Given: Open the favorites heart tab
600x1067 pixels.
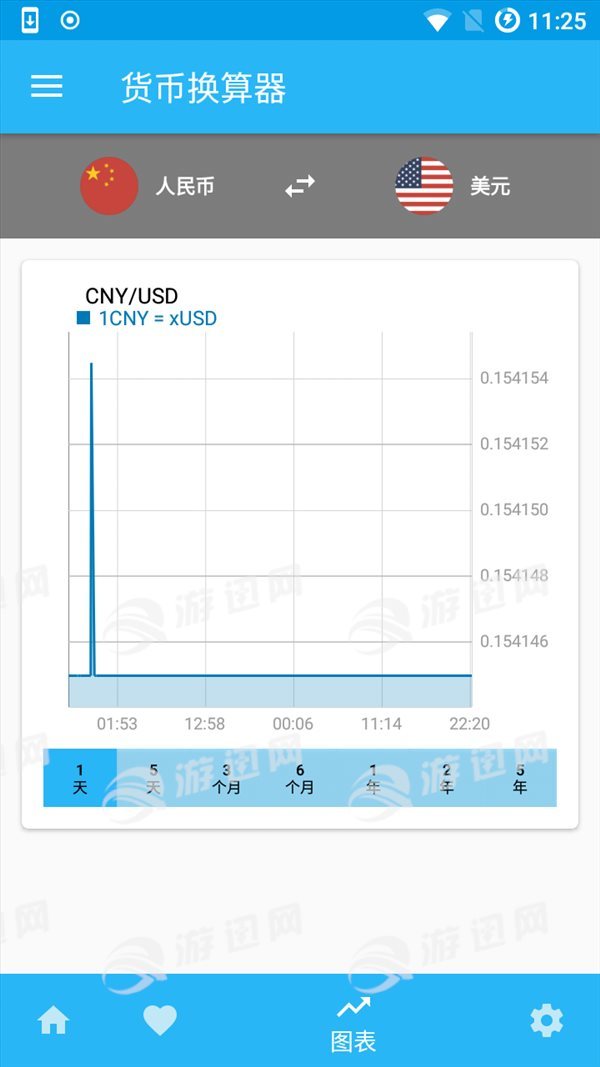Looking at the screenshot, I should [160, 1020].
